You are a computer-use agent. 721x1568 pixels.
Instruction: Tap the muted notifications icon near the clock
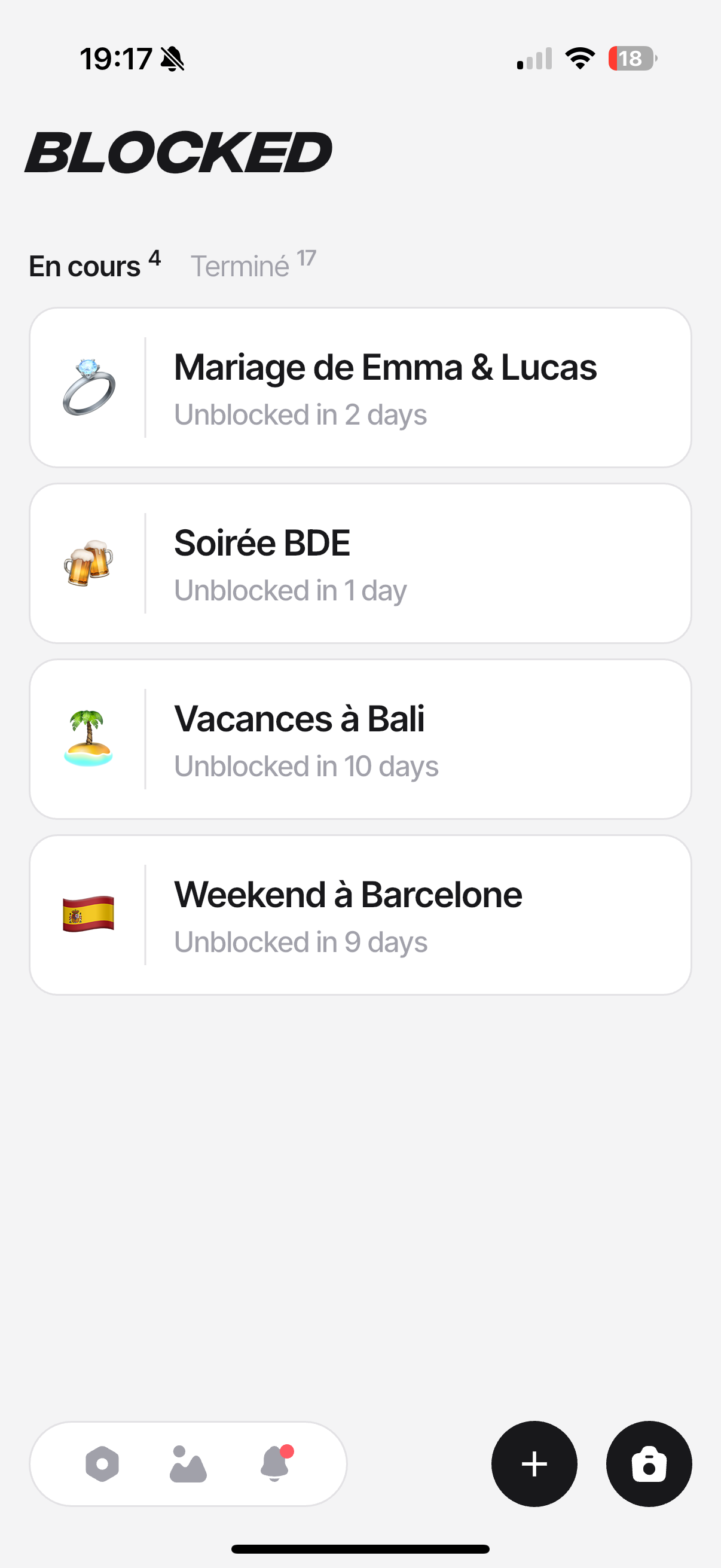[172, 58]
